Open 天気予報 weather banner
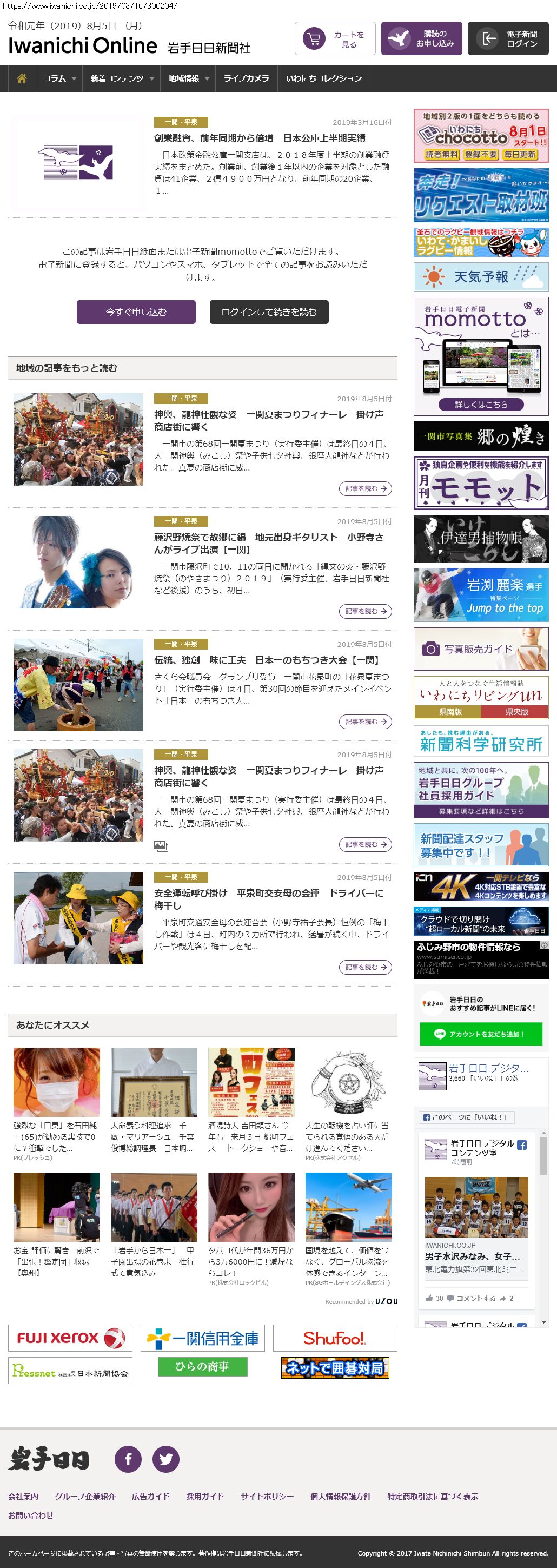 click(x=481, y=277)
